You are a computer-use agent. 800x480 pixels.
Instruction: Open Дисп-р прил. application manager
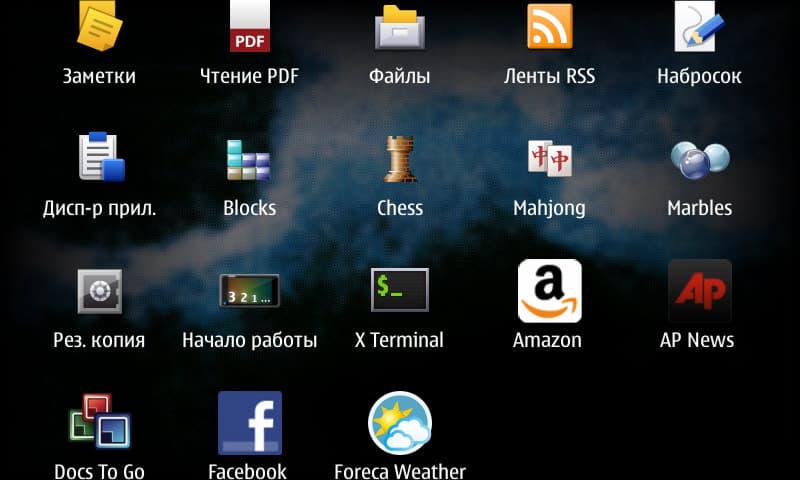[x=99, y=159]
